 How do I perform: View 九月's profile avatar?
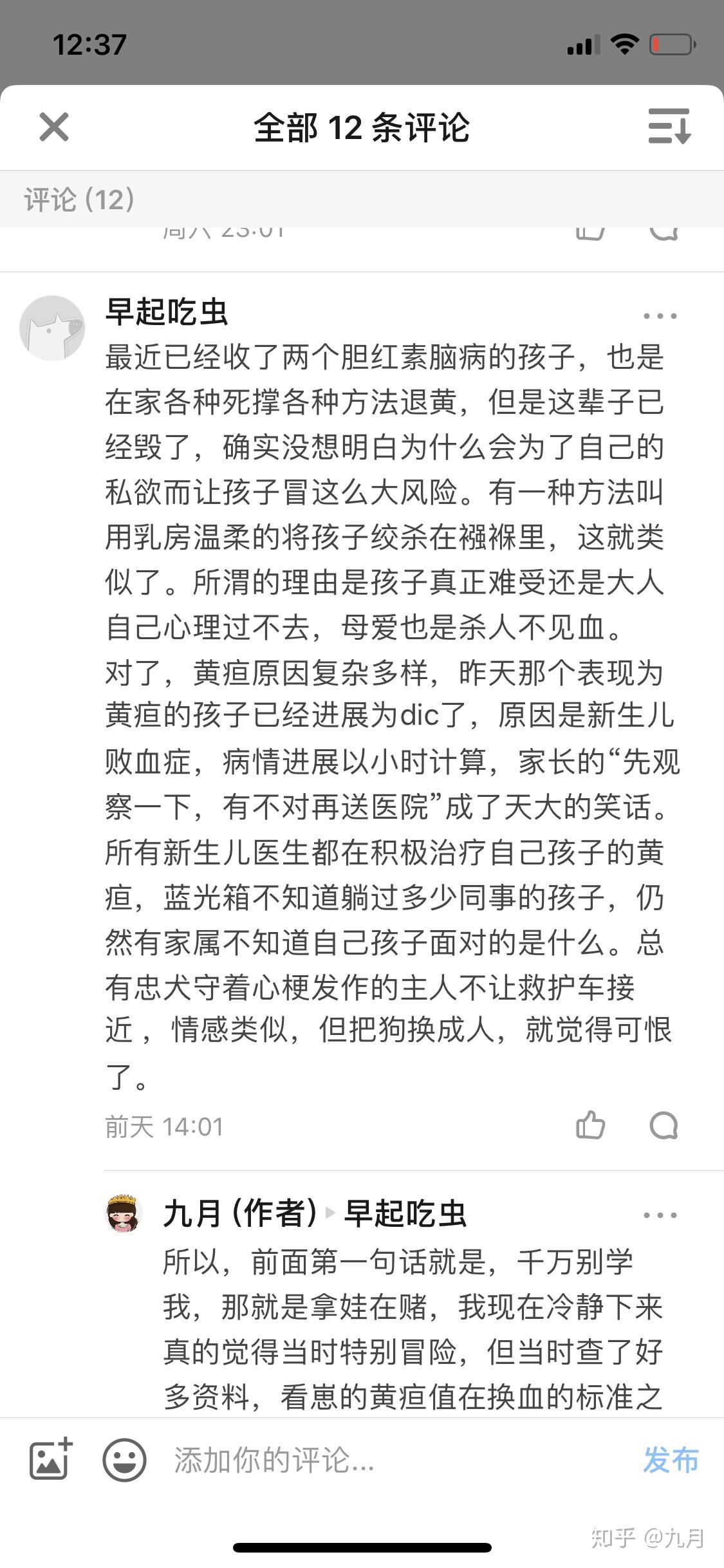(122, 1214)
